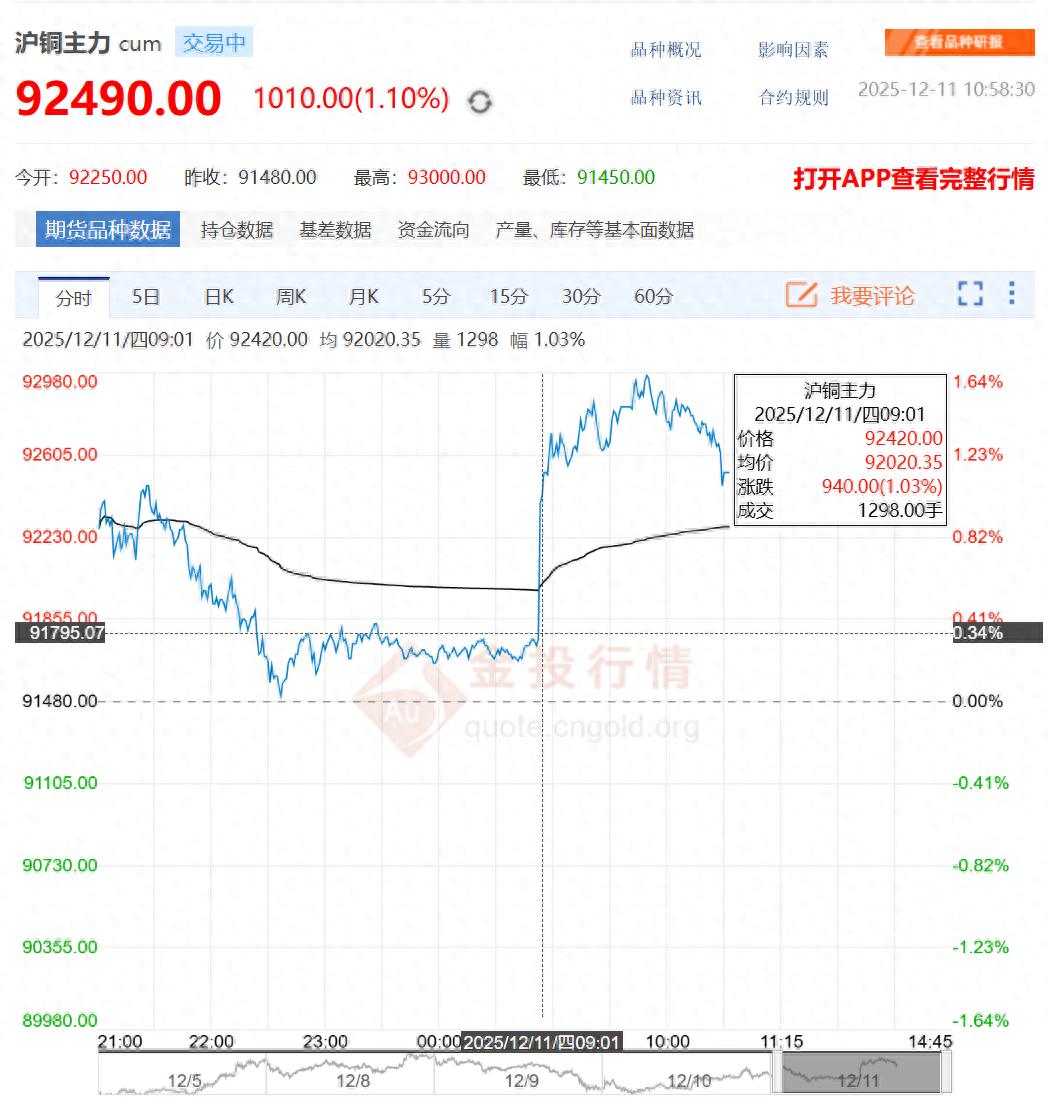This screenshot has width=1049, height=1107.
Task: Click 打开APP查看完整行情 to open the app
Action: (x=914, y=180)
